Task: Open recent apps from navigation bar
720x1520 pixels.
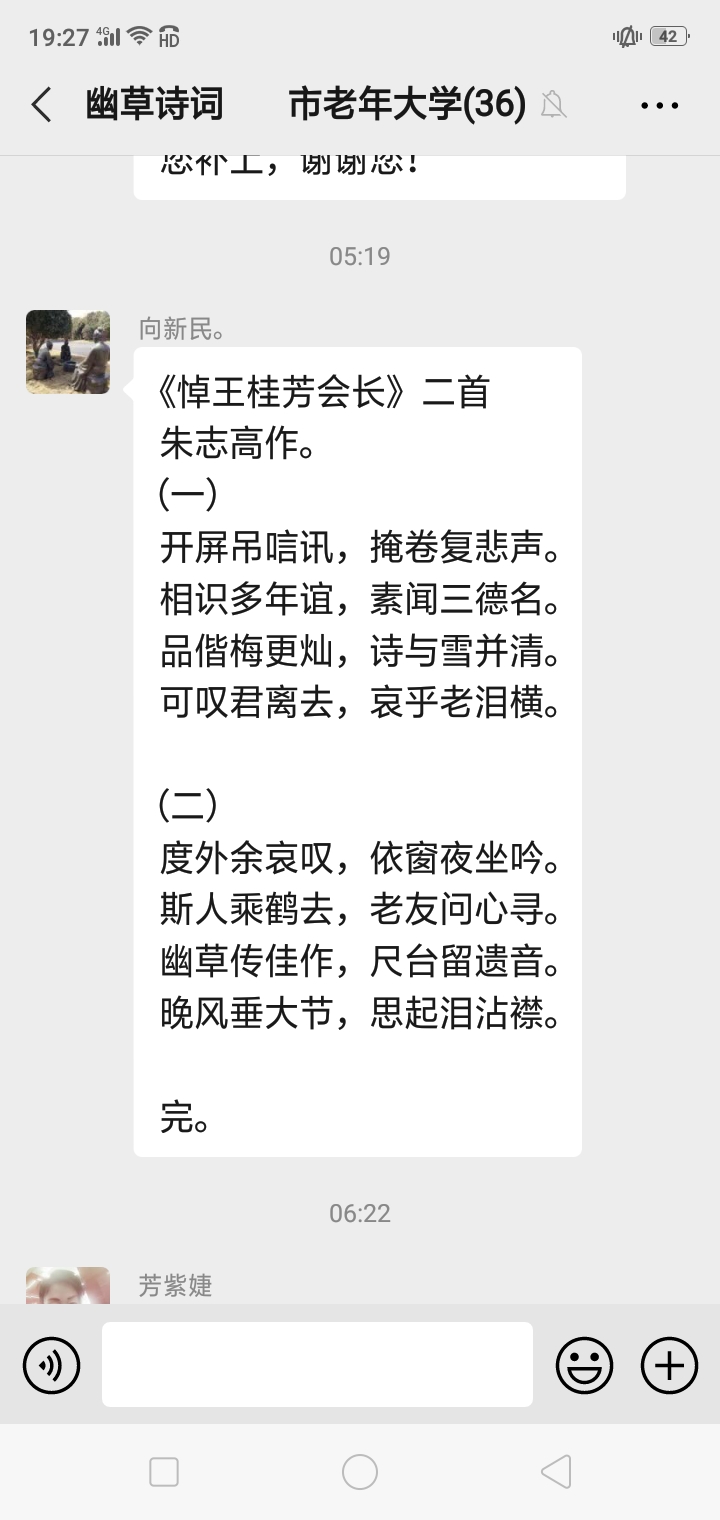Action: pyautogui.click(x=164, y=1472)
